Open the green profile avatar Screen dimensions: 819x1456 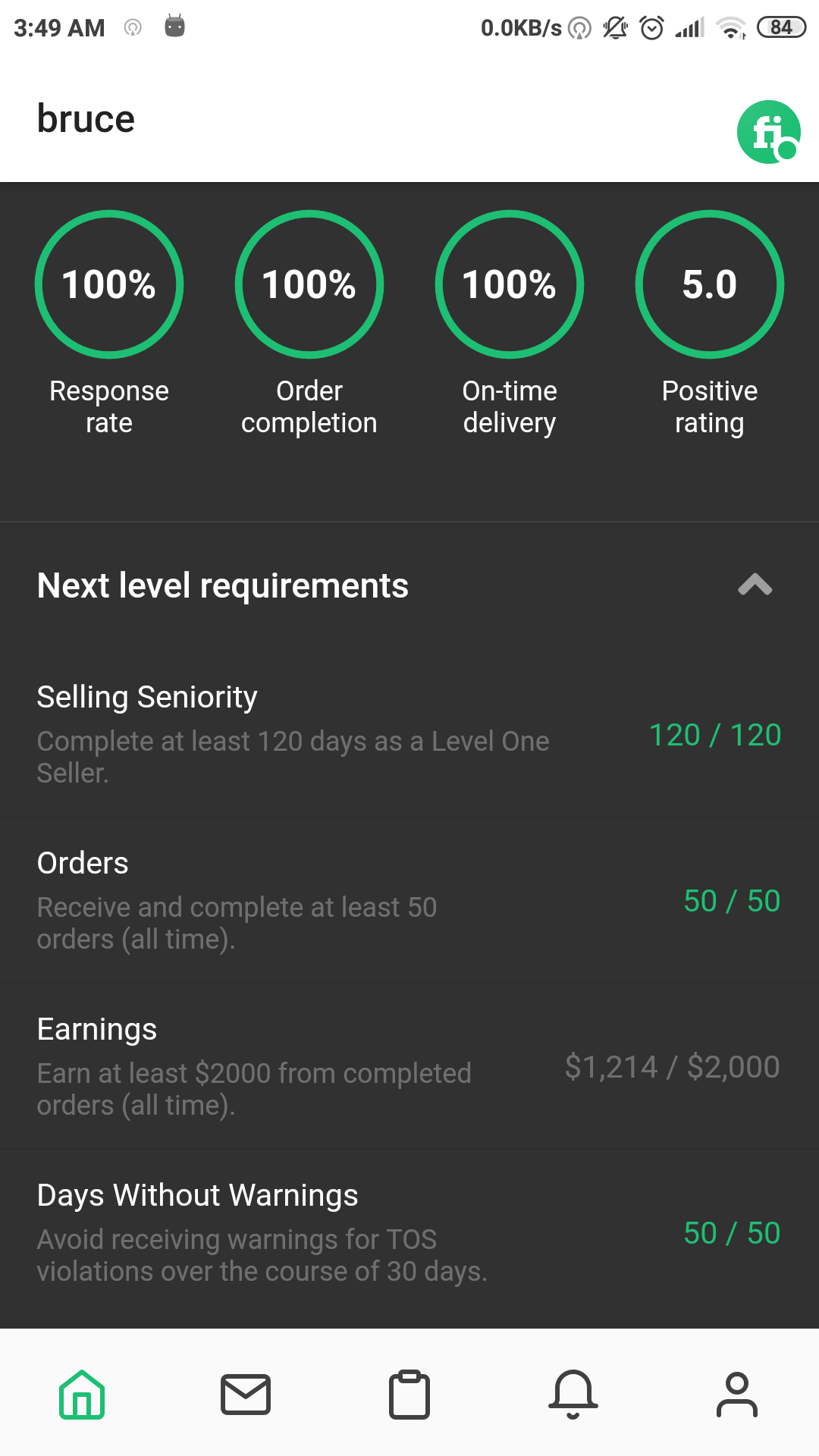tap(769, 132)
